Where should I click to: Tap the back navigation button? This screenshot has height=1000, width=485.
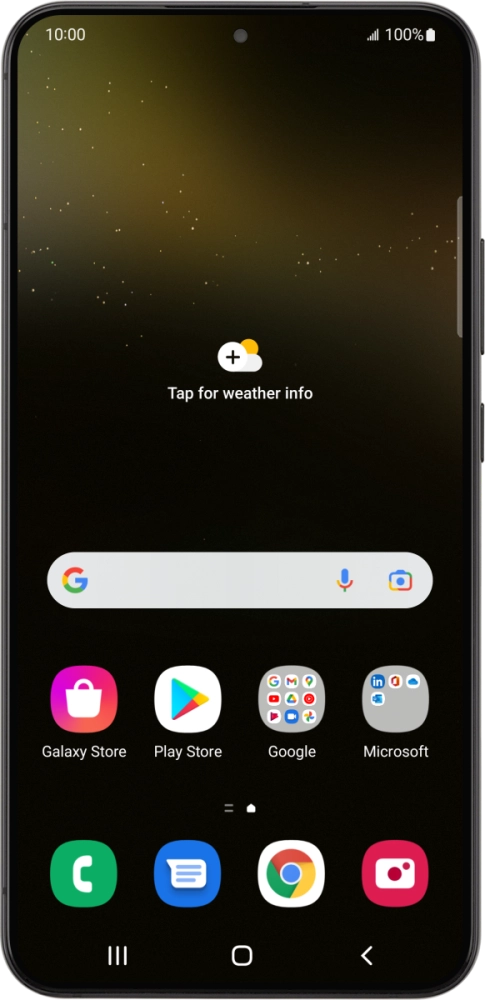tap(366, 955)
